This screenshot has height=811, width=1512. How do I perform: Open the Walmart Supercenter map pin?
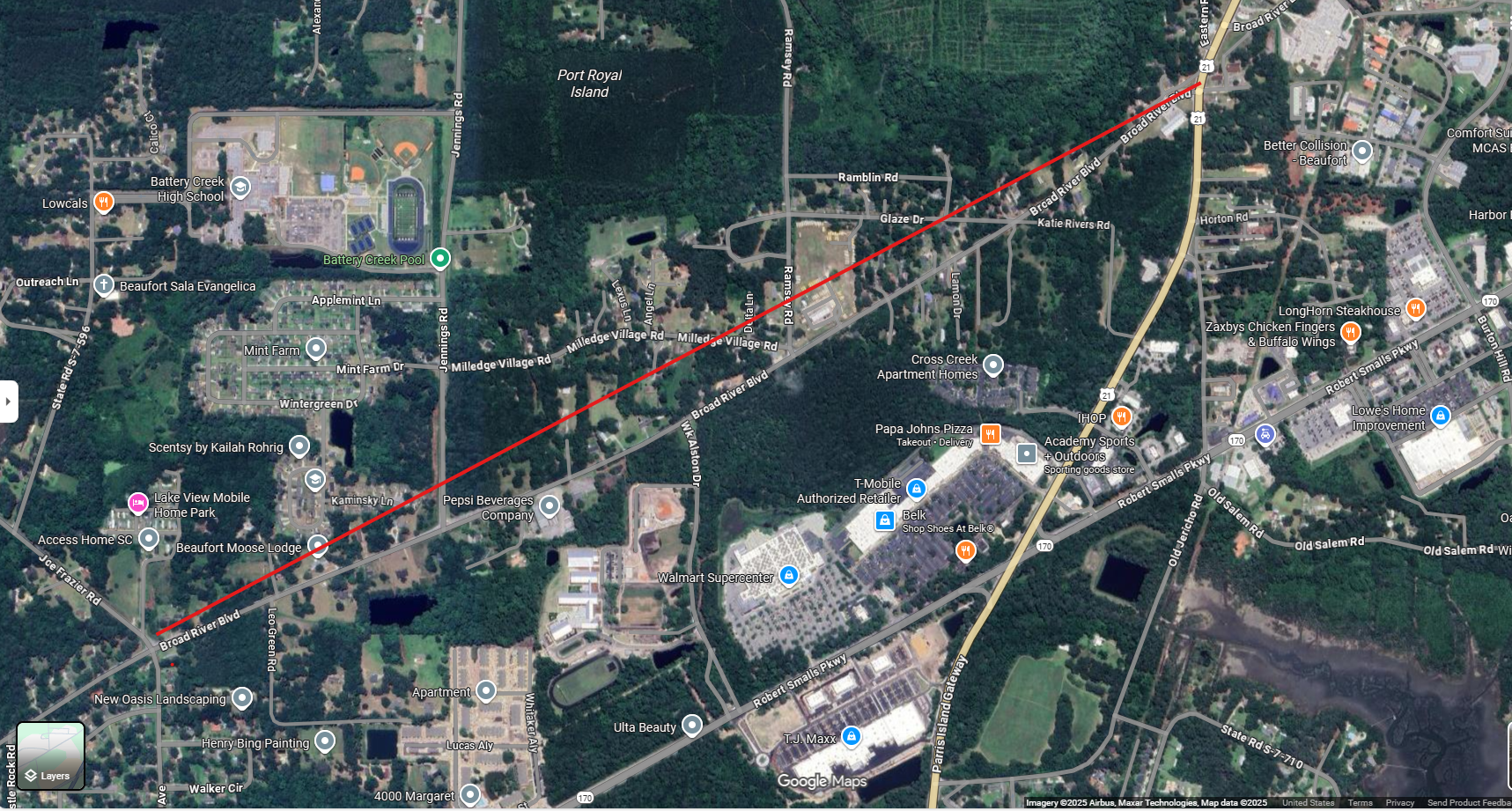pos(789,576)
